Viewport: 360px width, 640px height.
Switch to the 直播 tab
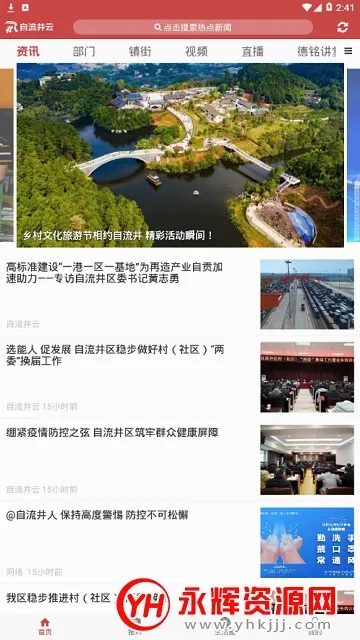(x=253, y=51)
